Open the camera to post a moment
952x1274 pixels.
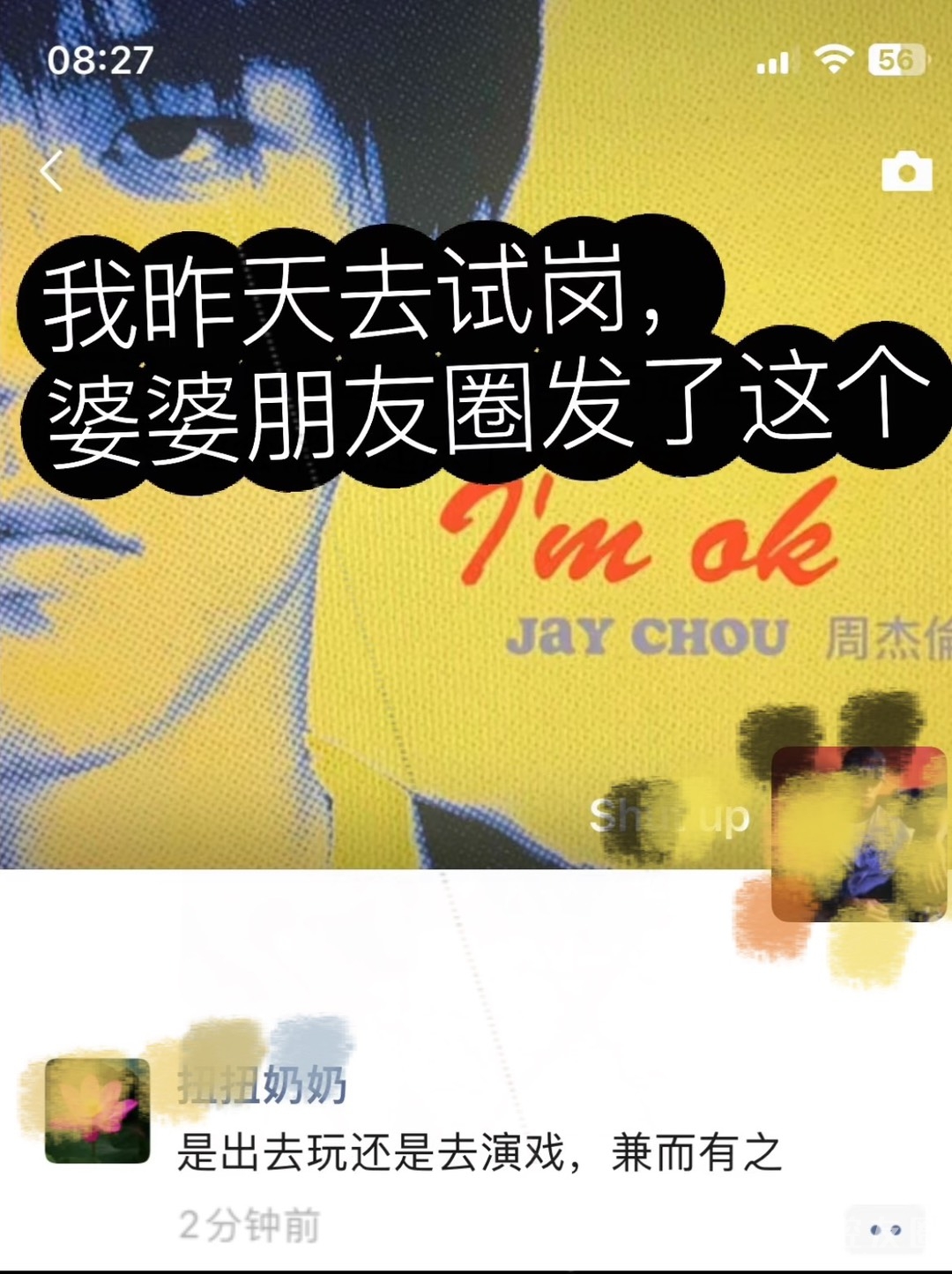906,172
